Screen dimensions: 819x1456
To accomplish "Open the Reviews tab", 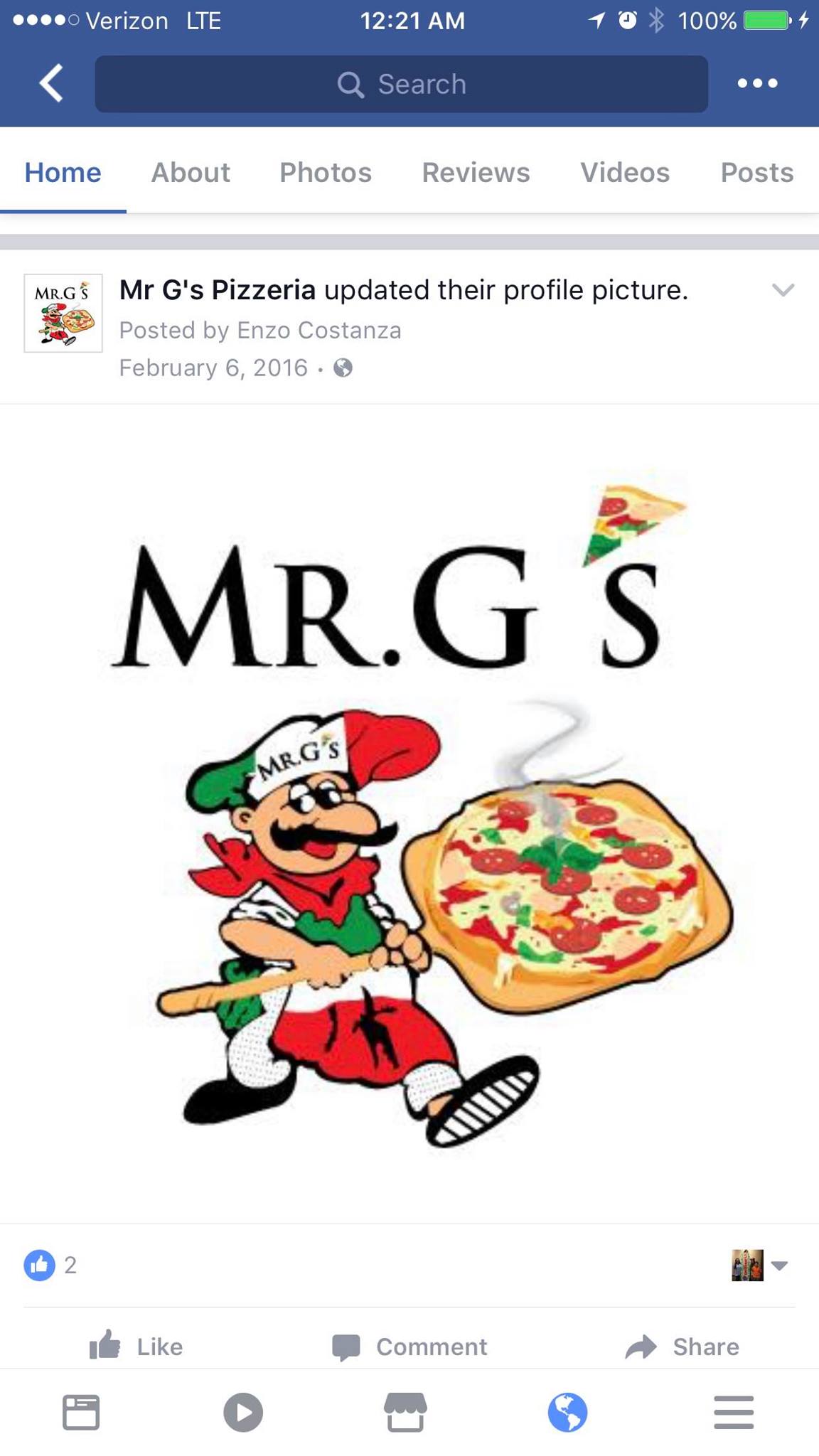I will (476, 173).
